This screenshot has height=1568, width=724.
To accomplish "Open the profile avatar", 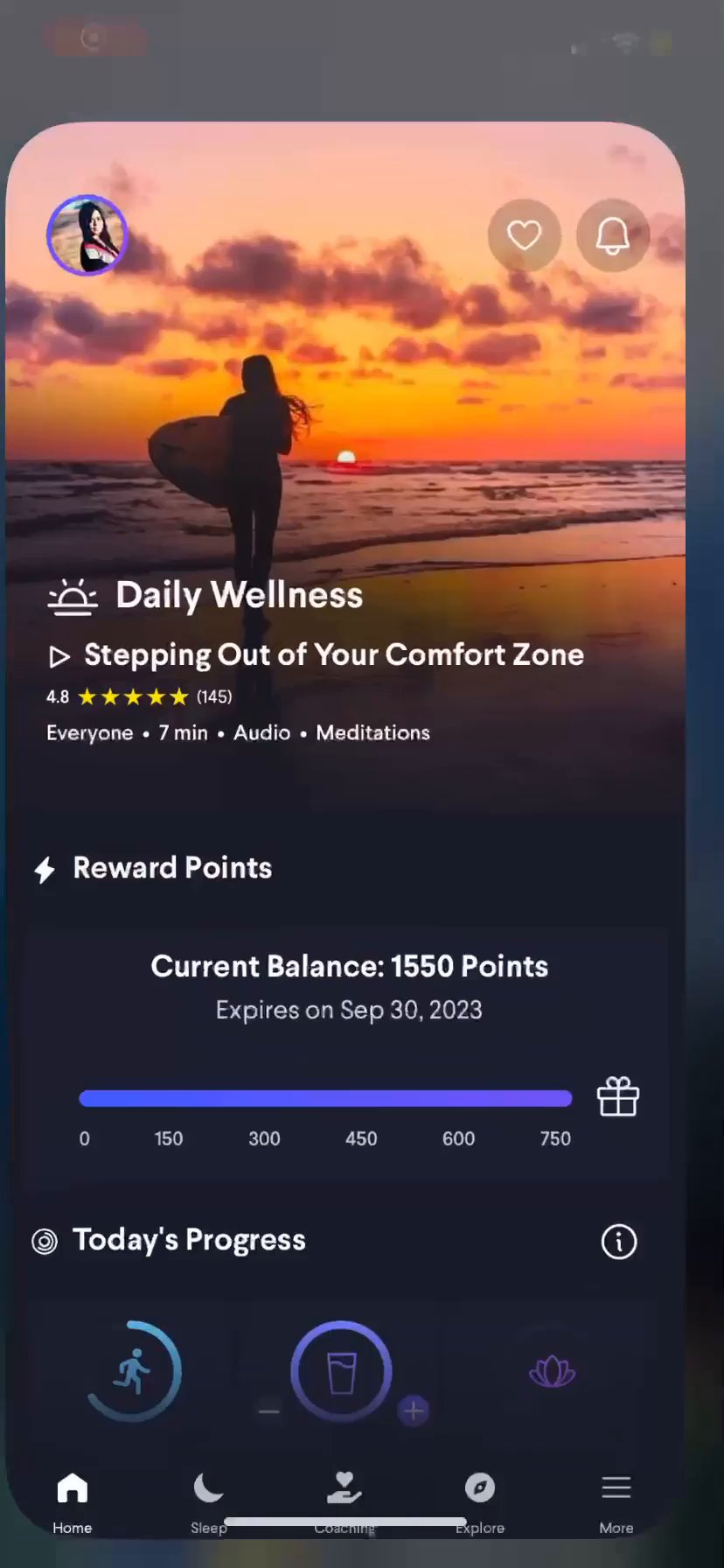I will pos(87,234).
